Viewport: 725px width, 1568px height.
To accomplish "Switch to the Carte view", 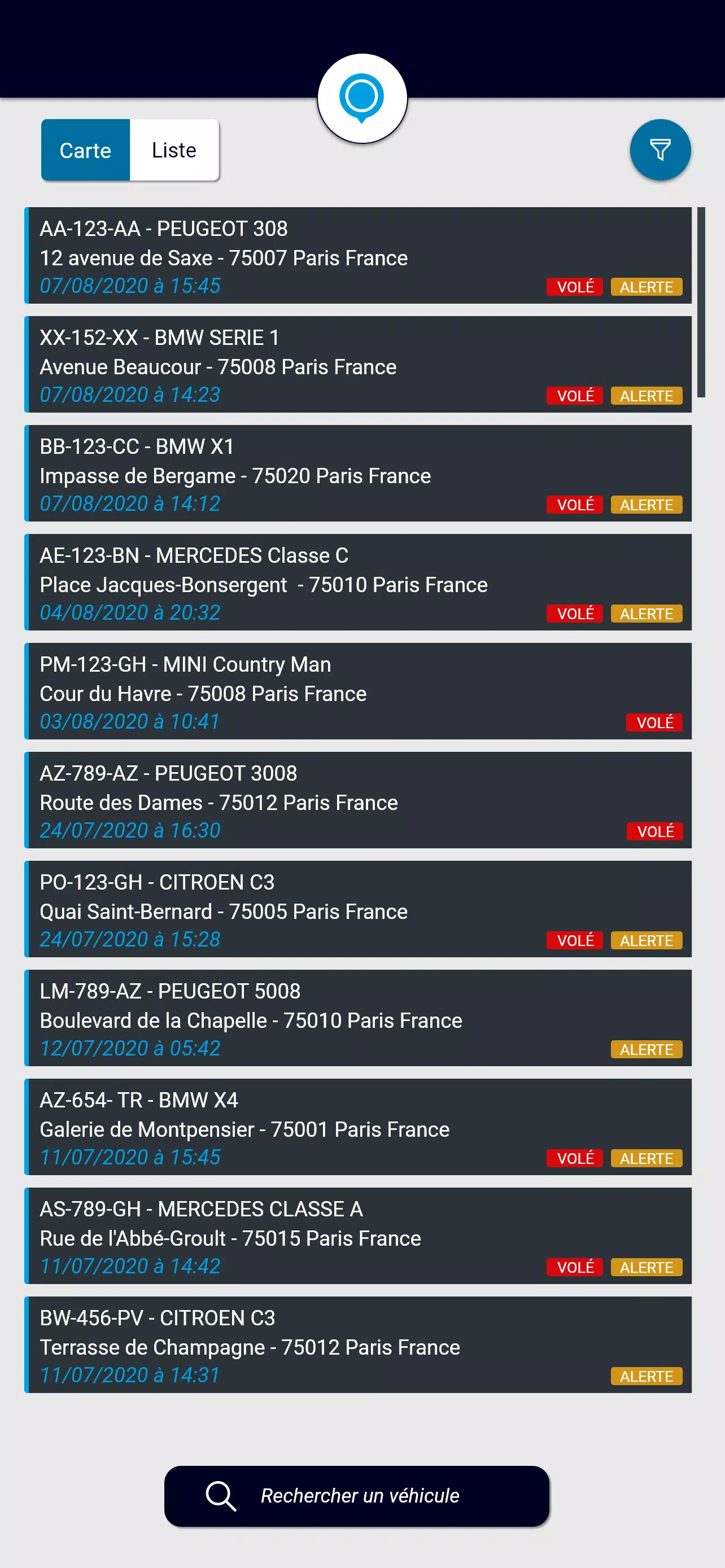I will coord(85,150).
